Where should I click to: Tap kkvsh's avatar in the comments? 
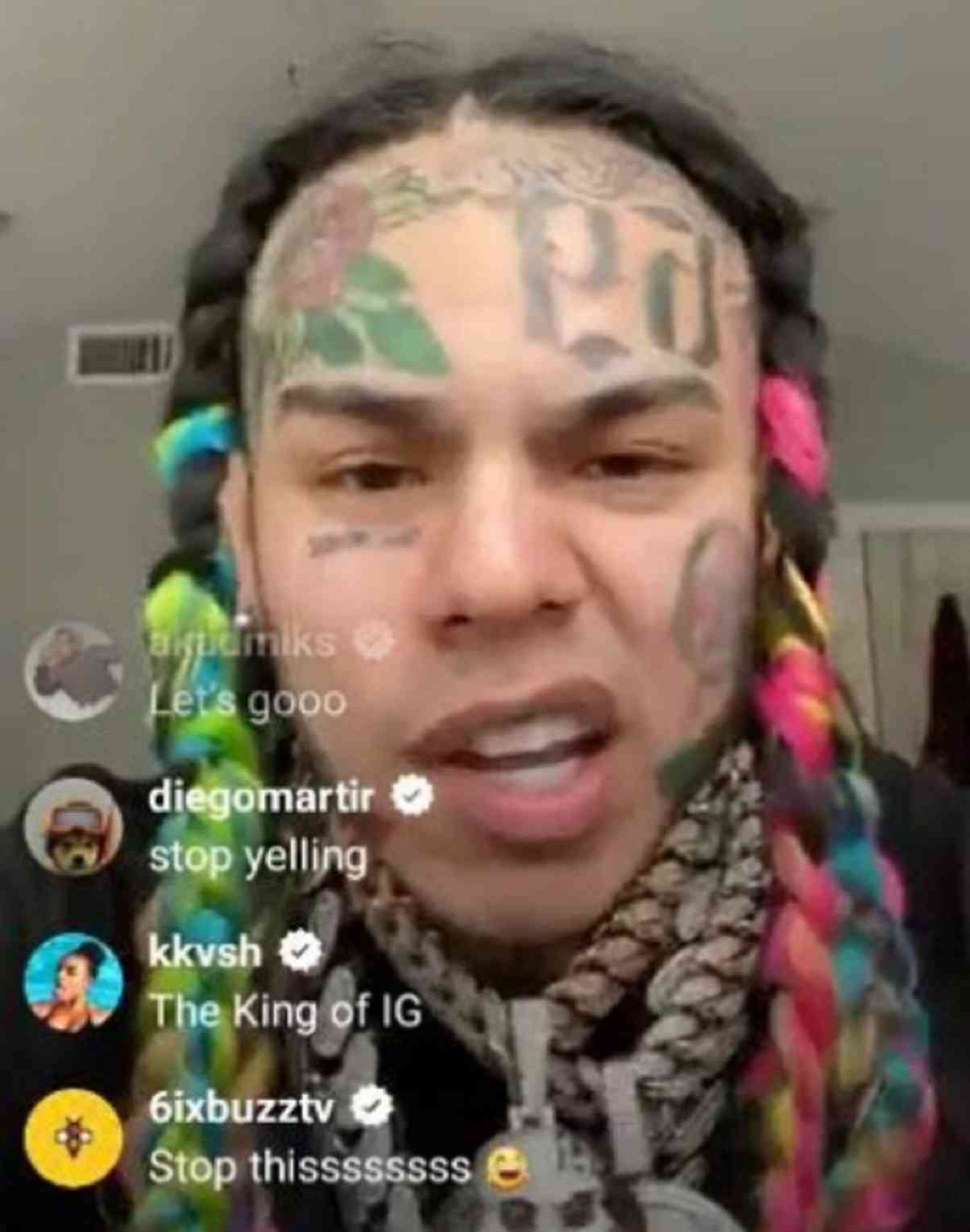[73, 981]
